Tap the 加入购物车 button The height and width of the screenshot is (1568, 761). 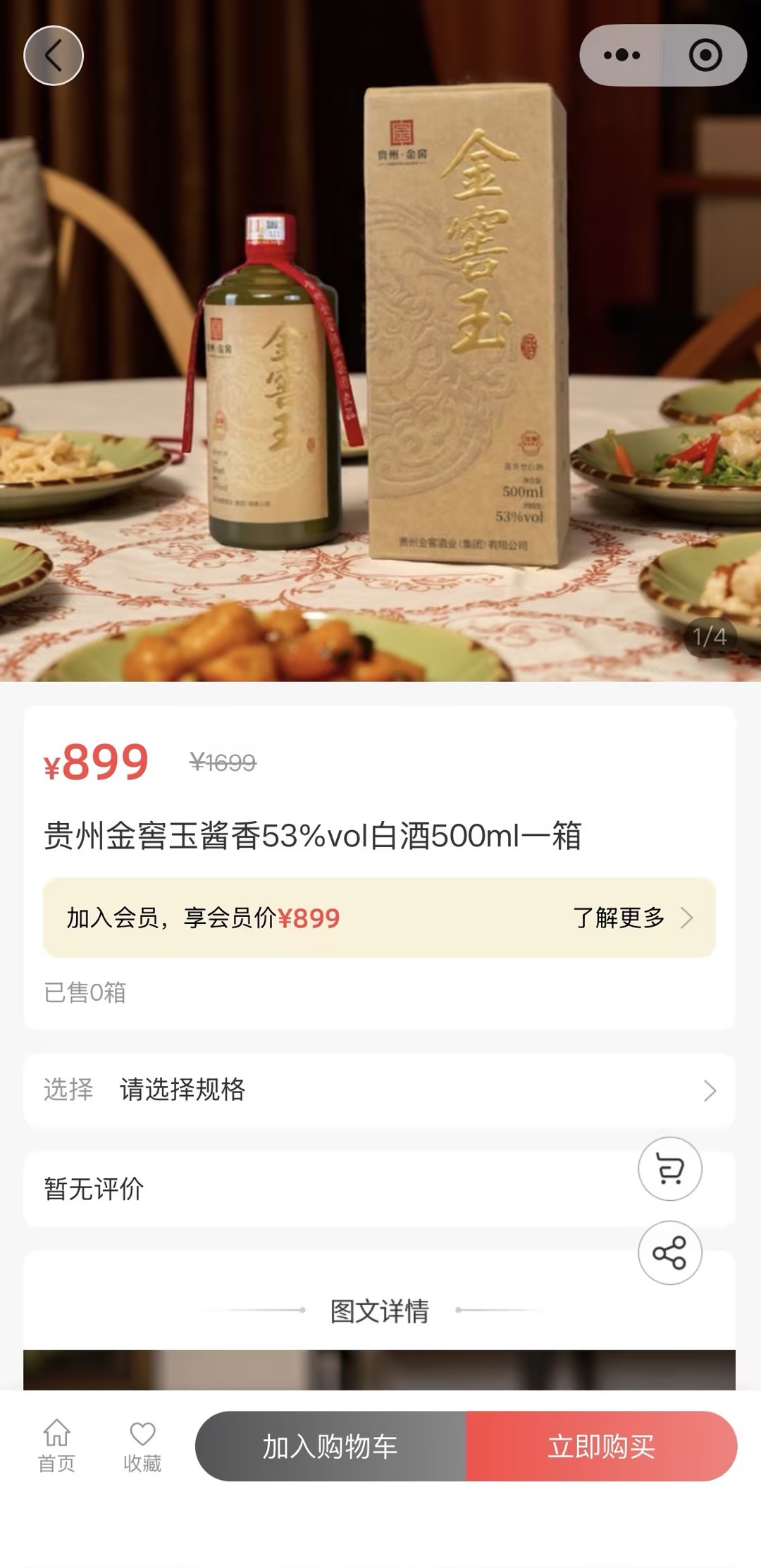coord(330,1446)
